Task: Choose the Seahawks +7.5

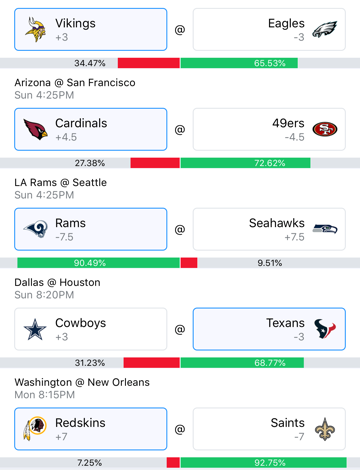Action: pyautogui.click(x=269, y=229)
